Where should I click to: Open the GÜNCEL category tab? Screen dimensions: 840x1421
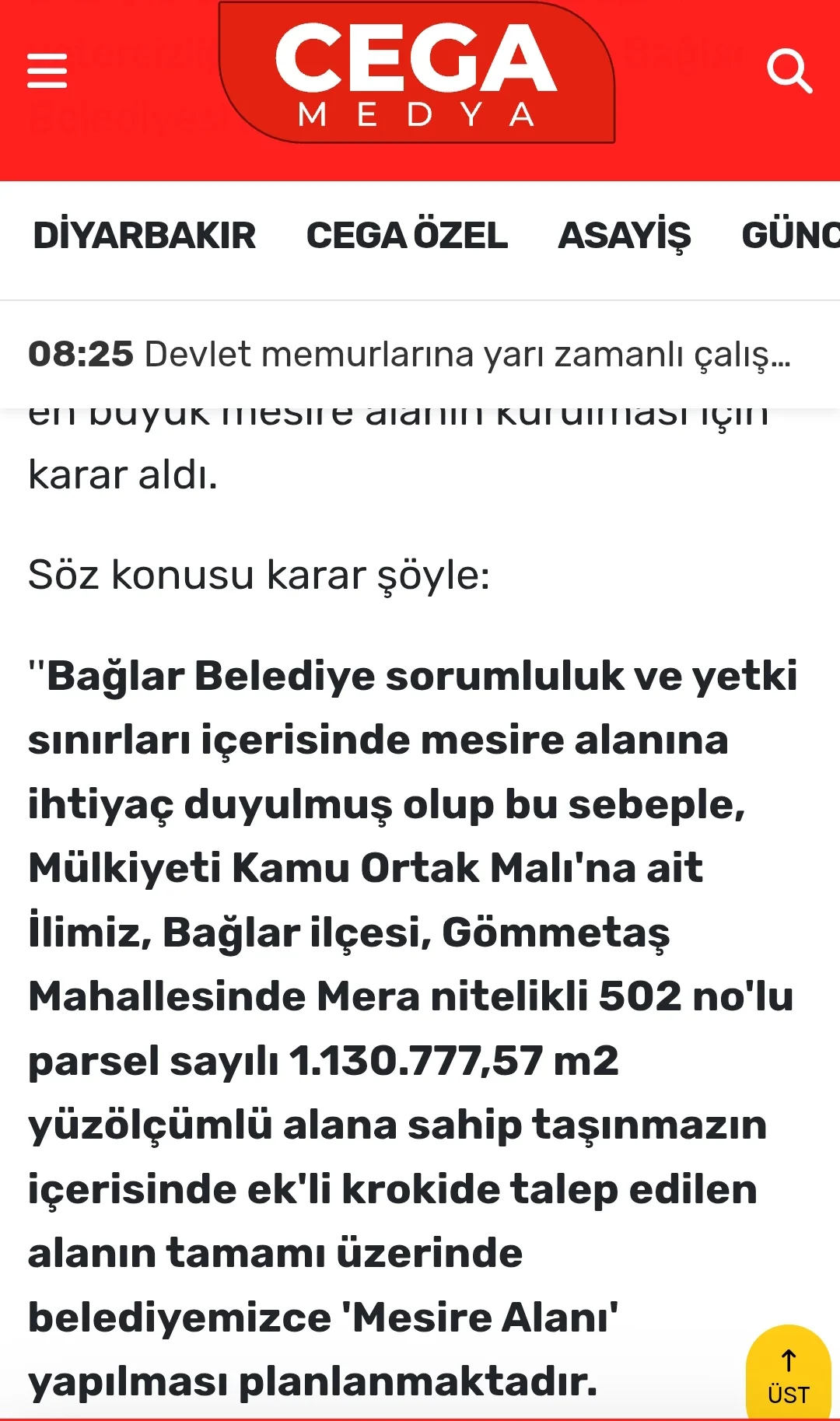point(790,236)
